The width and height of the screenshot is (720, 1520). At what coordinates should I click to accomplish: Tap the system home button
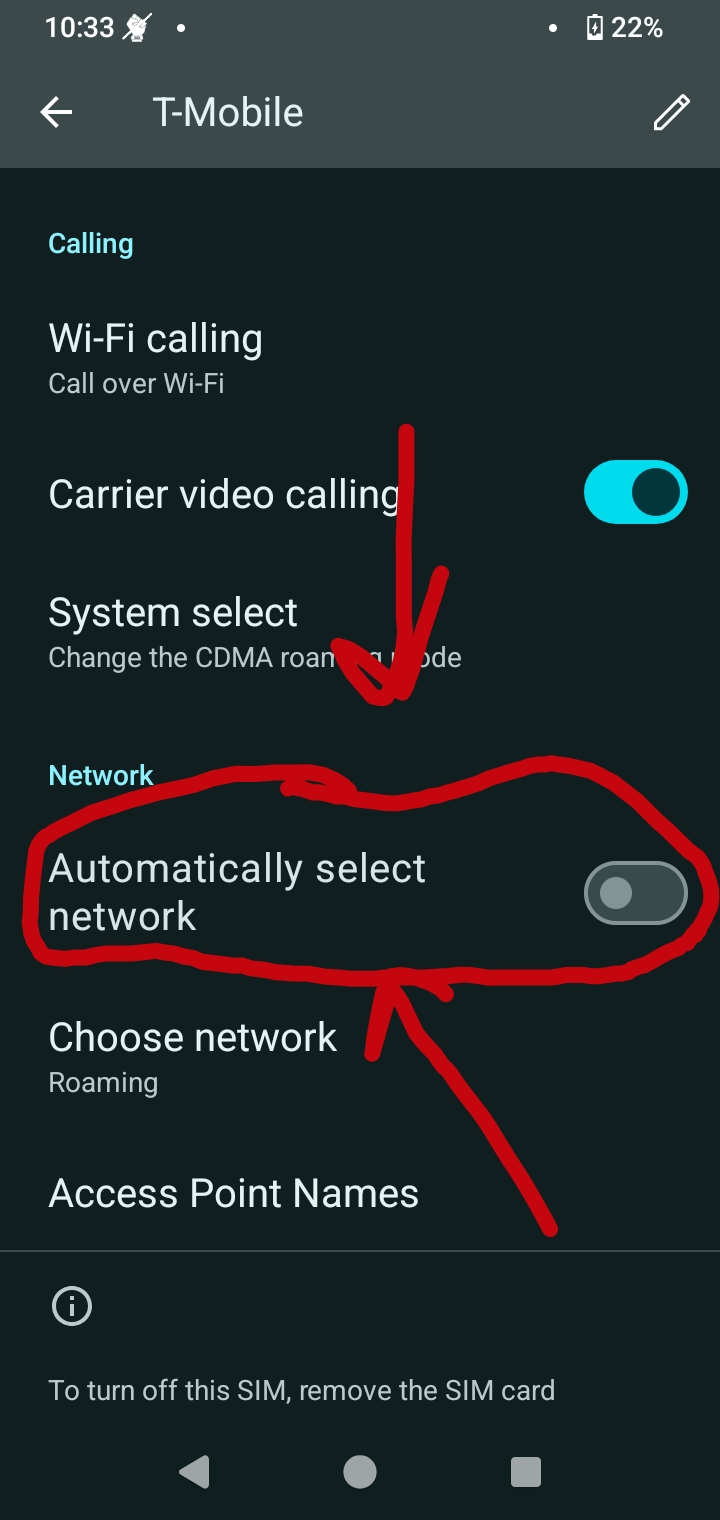[x=360, y=1471]
